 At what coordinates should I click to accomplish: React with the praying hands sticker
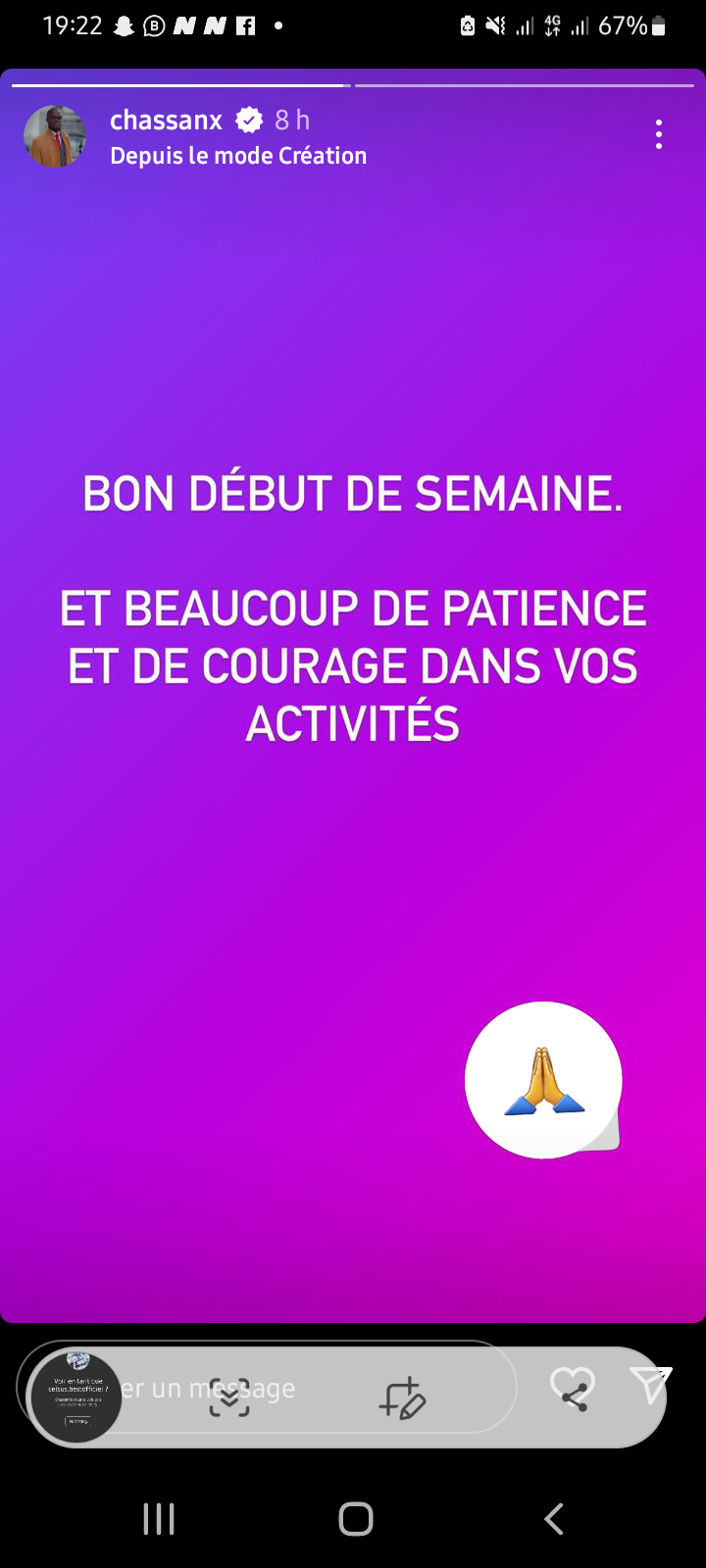click(x=543, y=1080)
